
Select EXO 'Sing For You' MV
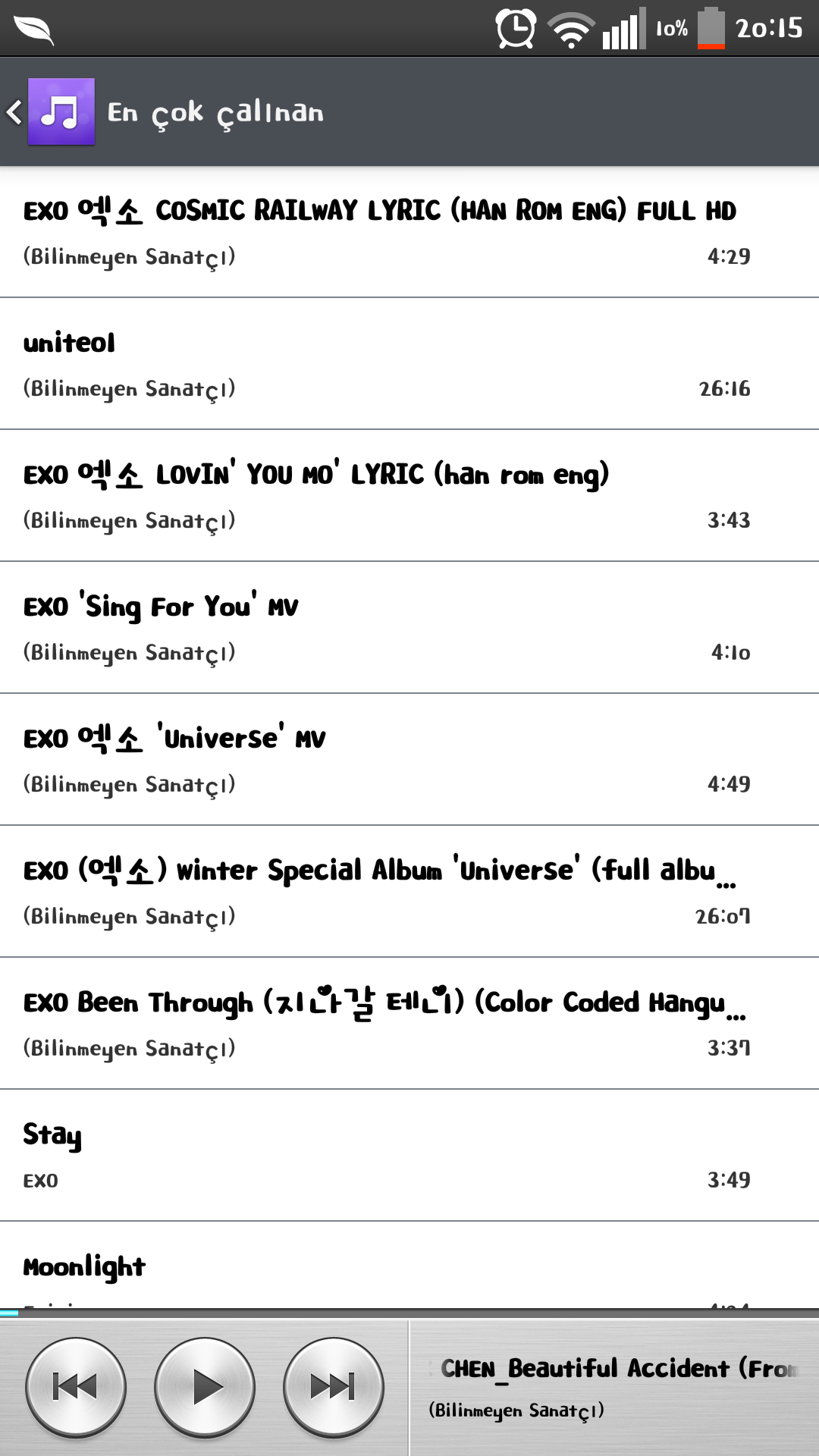point(409,628)
